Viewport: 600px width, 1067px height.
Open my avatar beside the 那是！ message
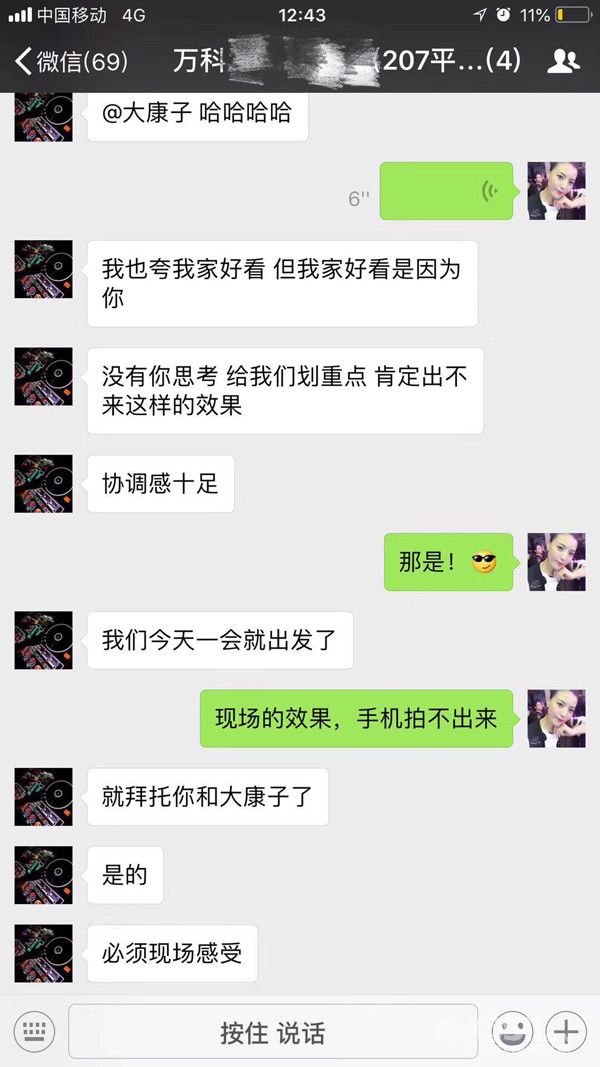(556, 562)
